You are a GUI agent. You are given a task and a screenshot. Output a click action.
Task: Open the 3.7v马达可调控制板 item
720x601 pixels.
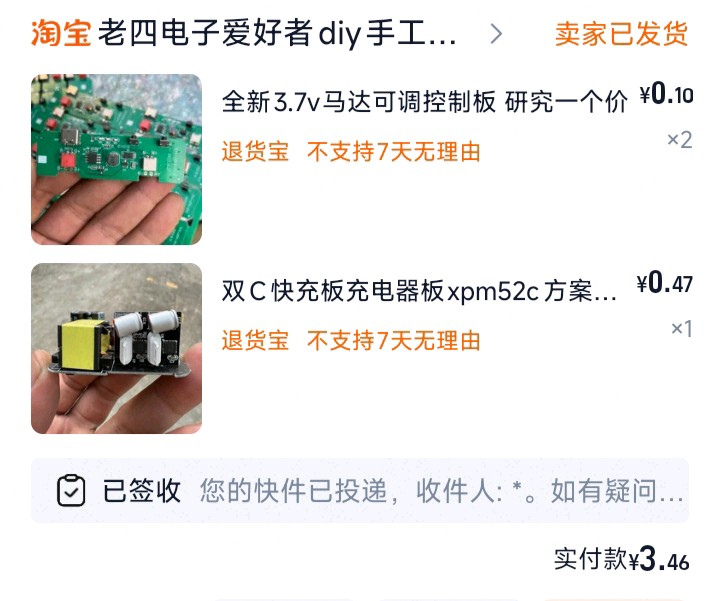coord(424,101)
